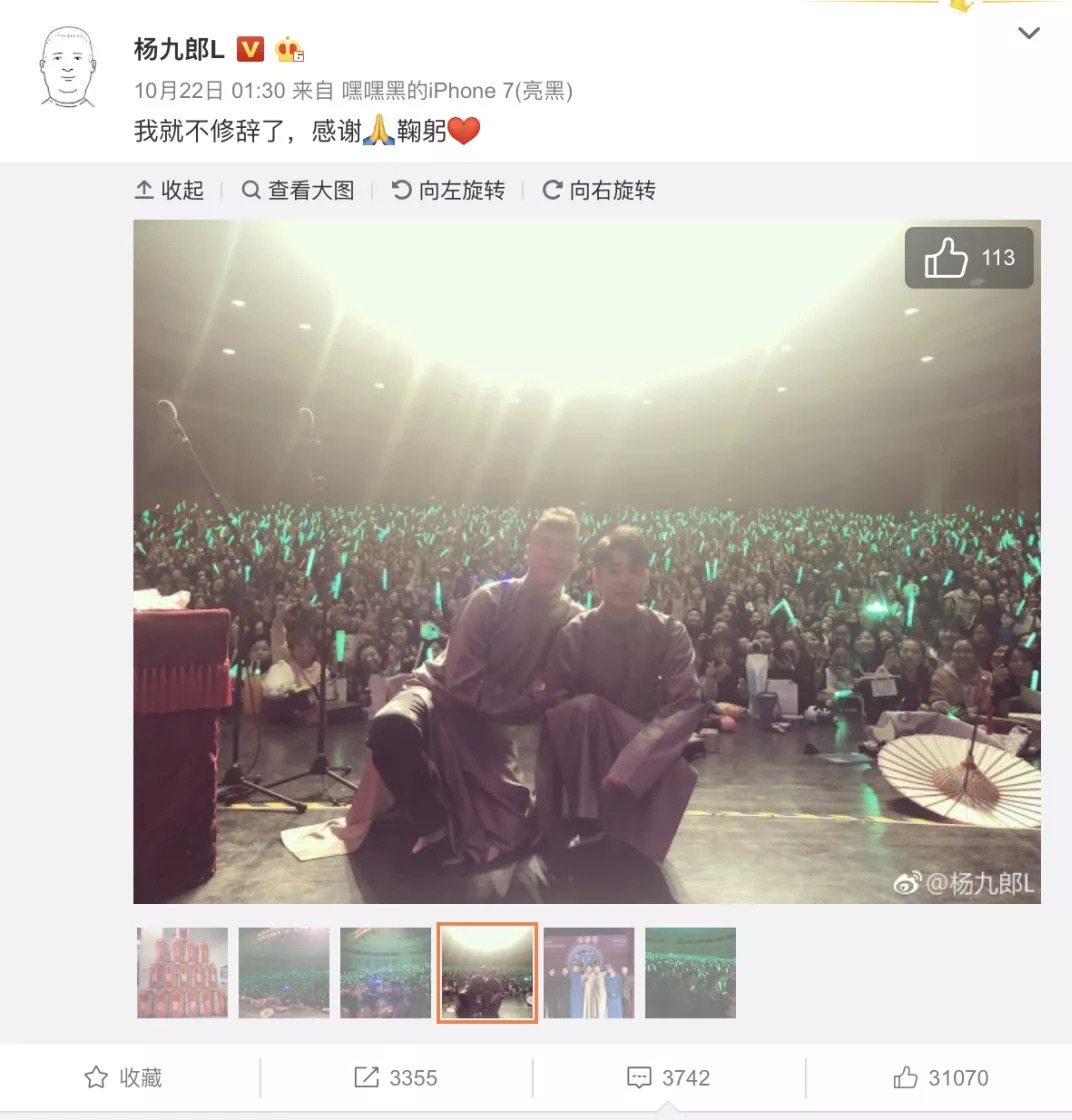Tap 查看大图 to view the full image
Image resolution: width=1072 pixels, height=1120 pixels.
pyautogui.click(x=298, y=191)
